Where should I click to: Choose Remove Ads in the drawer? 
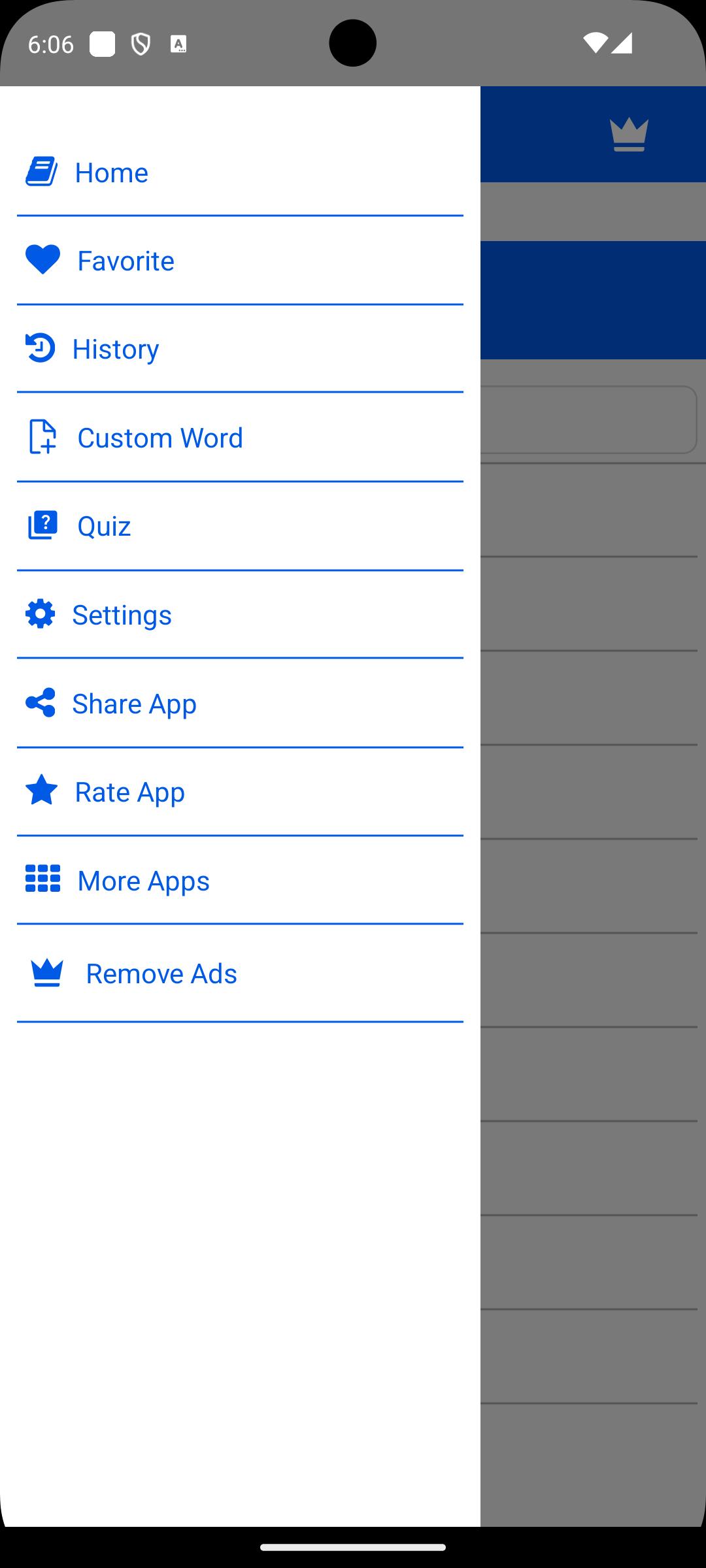(x=240, y=973)
